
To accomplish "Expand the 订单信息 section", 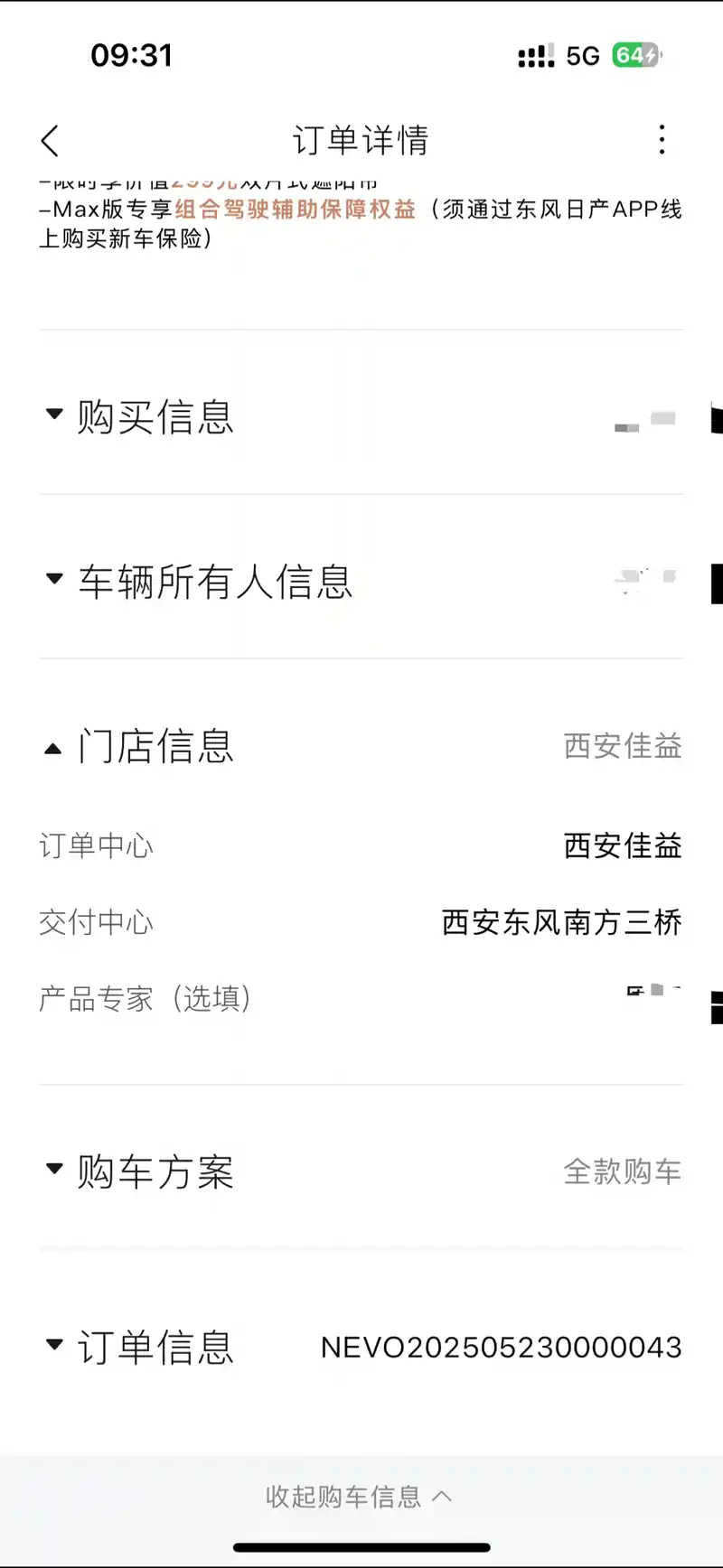I will coord(361,1348).
